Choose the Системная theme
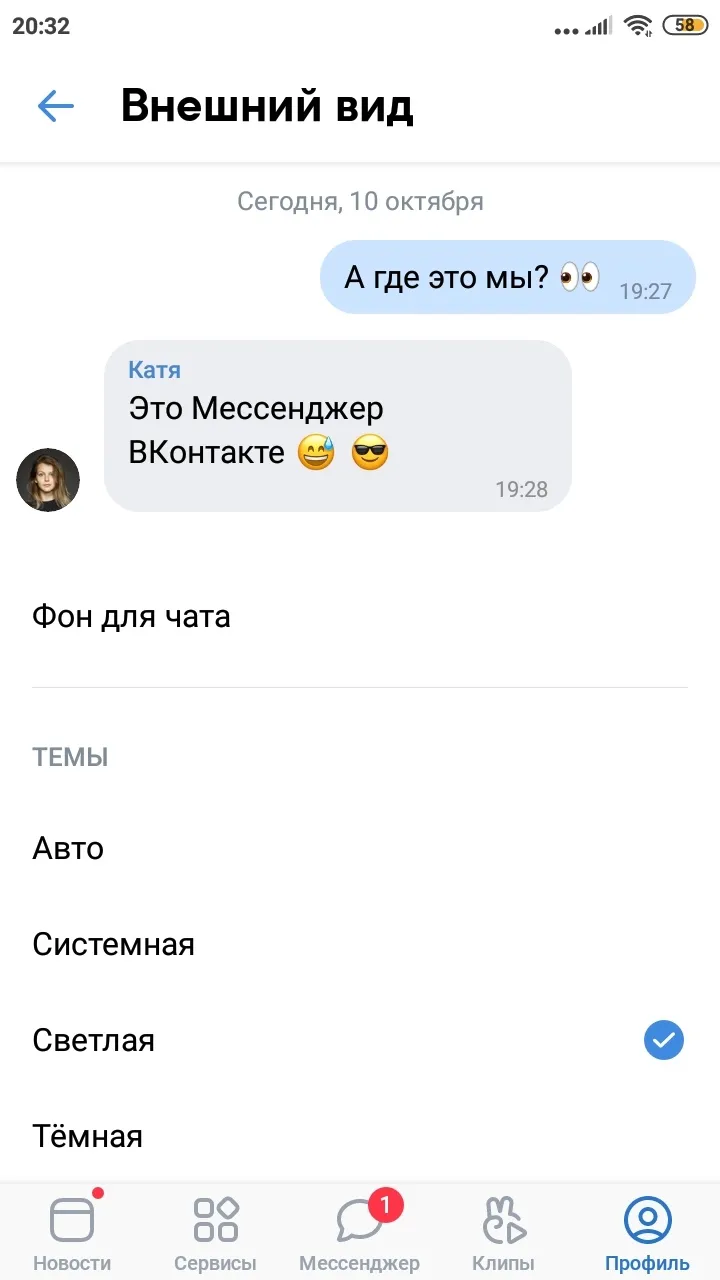Screen dimensions: 720x1280 [x=360, y=945]
